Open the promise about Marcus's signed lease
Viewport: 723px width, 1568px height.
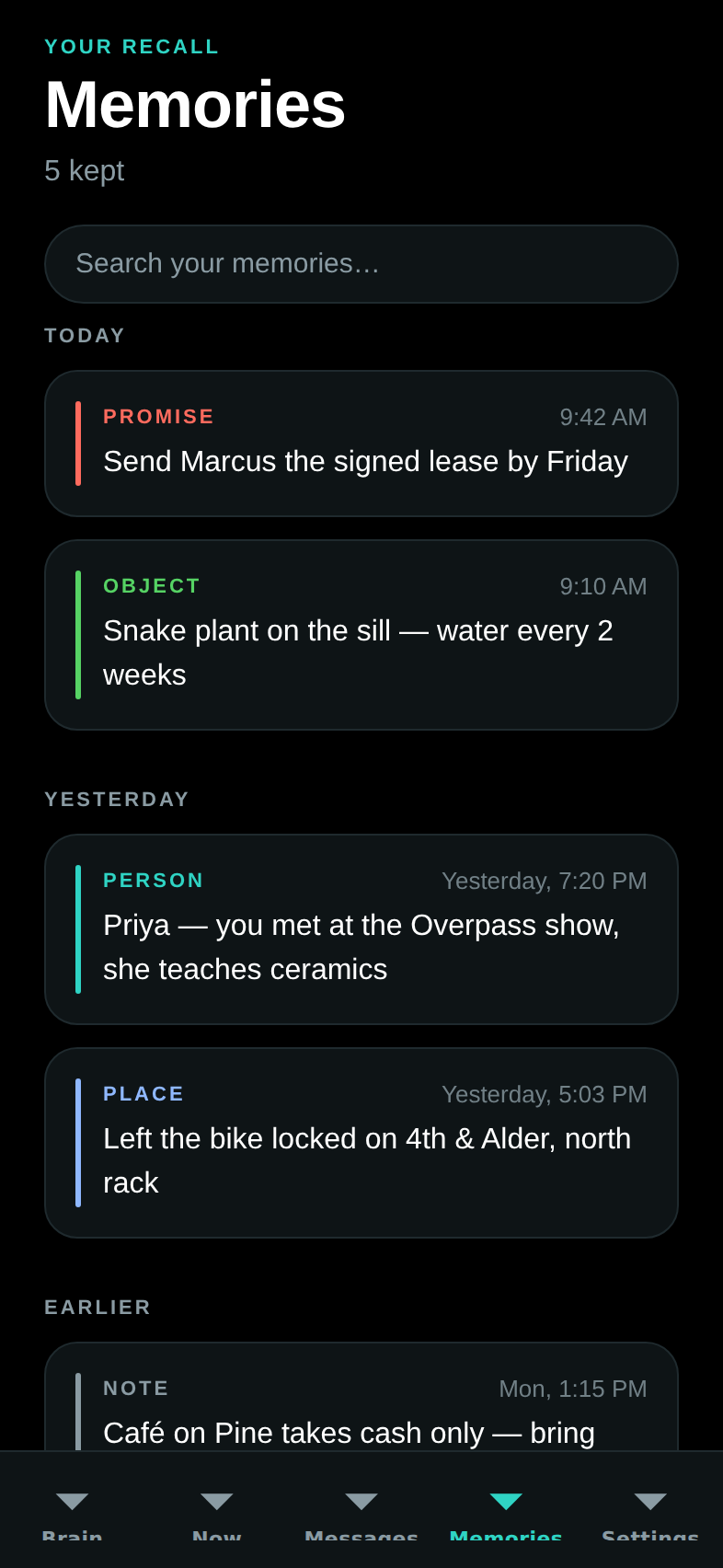(361, 444)
